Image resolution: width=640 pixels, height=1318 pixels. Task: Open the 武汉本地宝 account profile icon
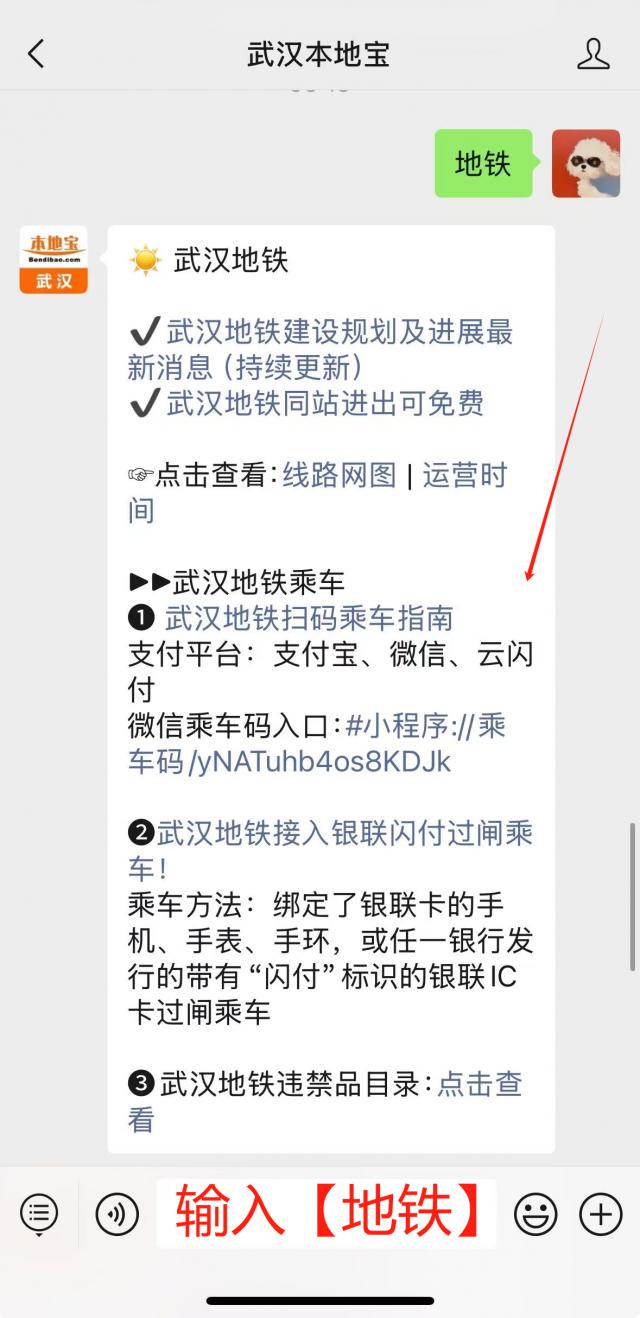(593, 54)
